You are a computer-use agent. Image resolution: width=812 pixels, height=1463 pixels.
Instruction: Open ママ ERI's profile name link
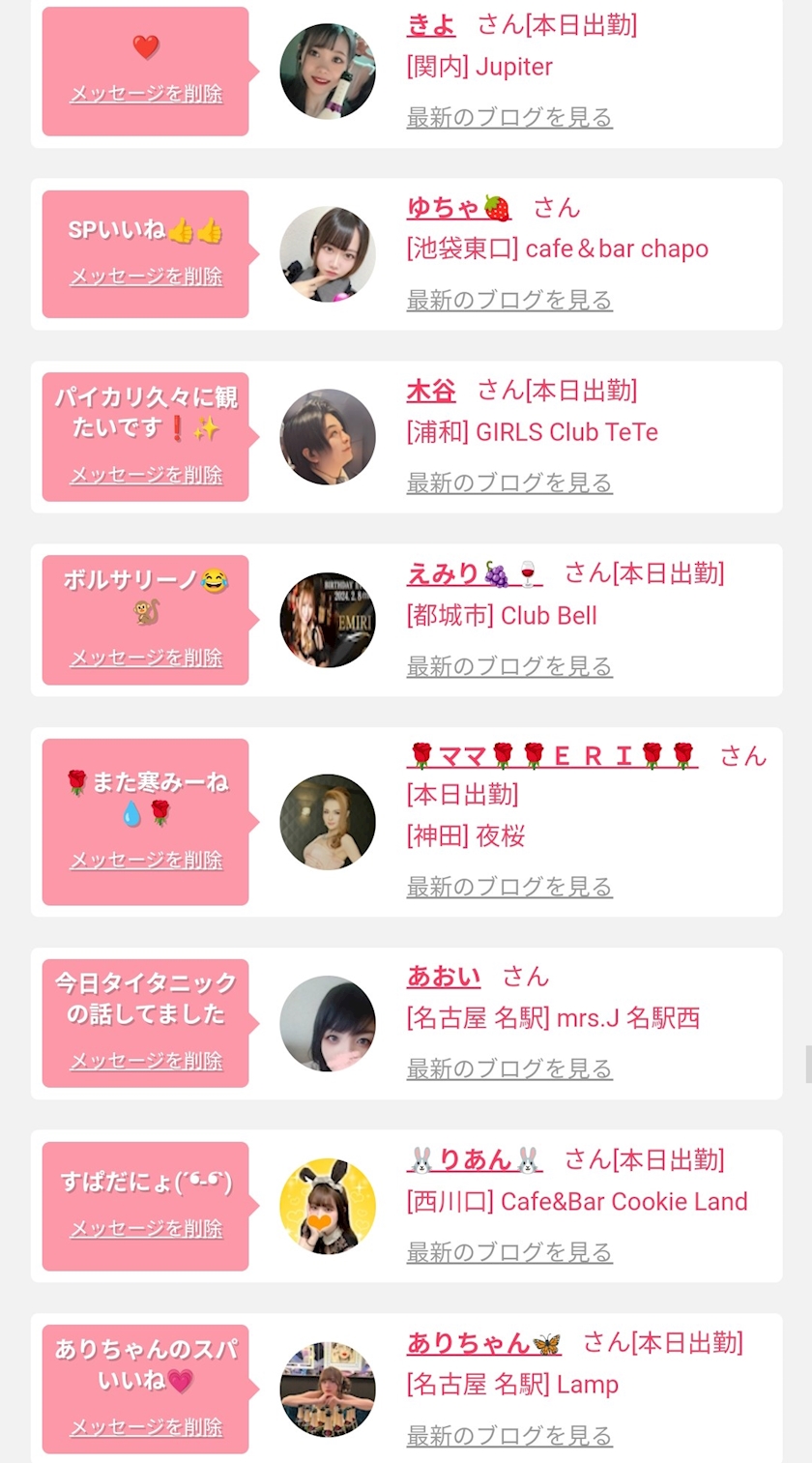coord(552,755)
